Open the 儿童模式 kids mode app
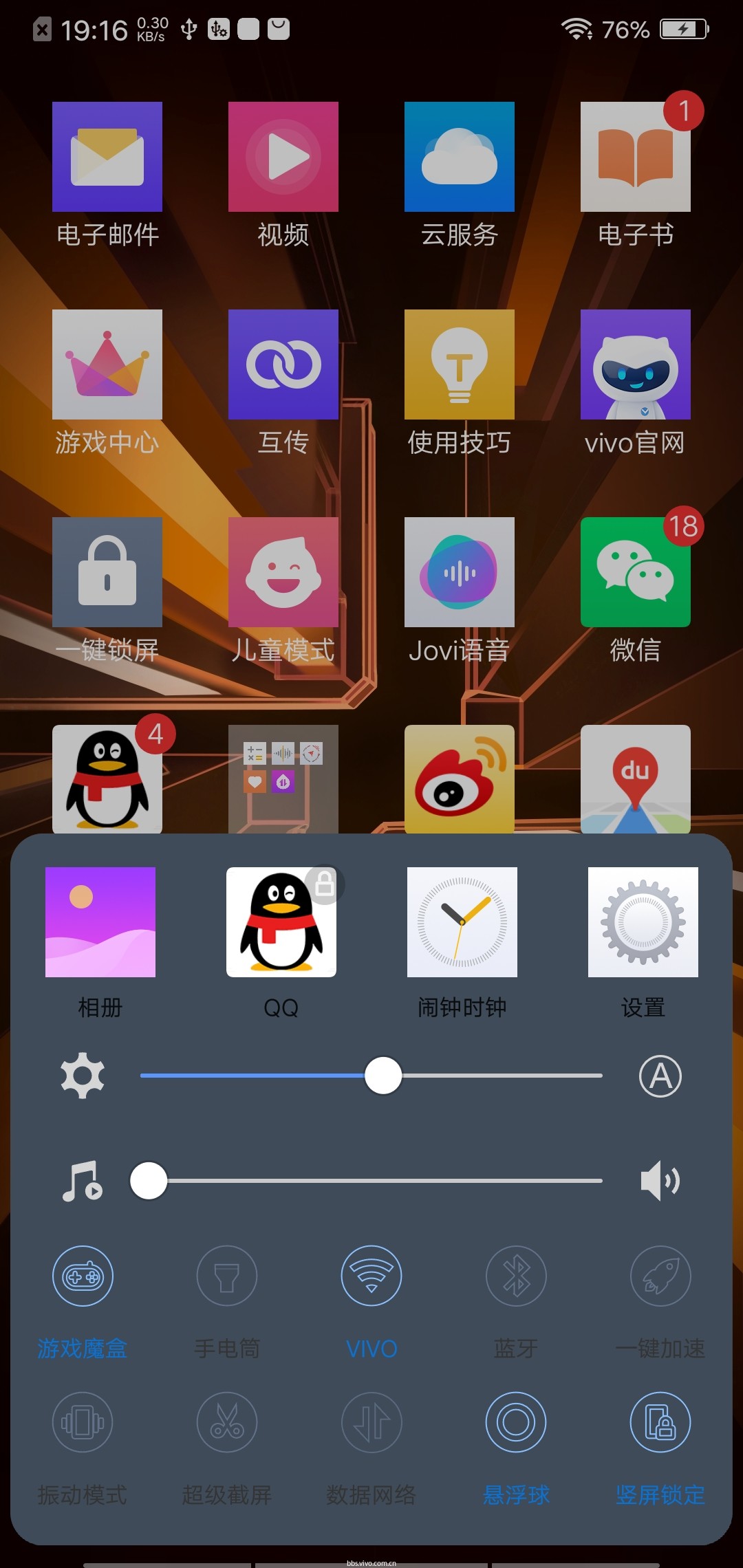 (x=283, y=572)
